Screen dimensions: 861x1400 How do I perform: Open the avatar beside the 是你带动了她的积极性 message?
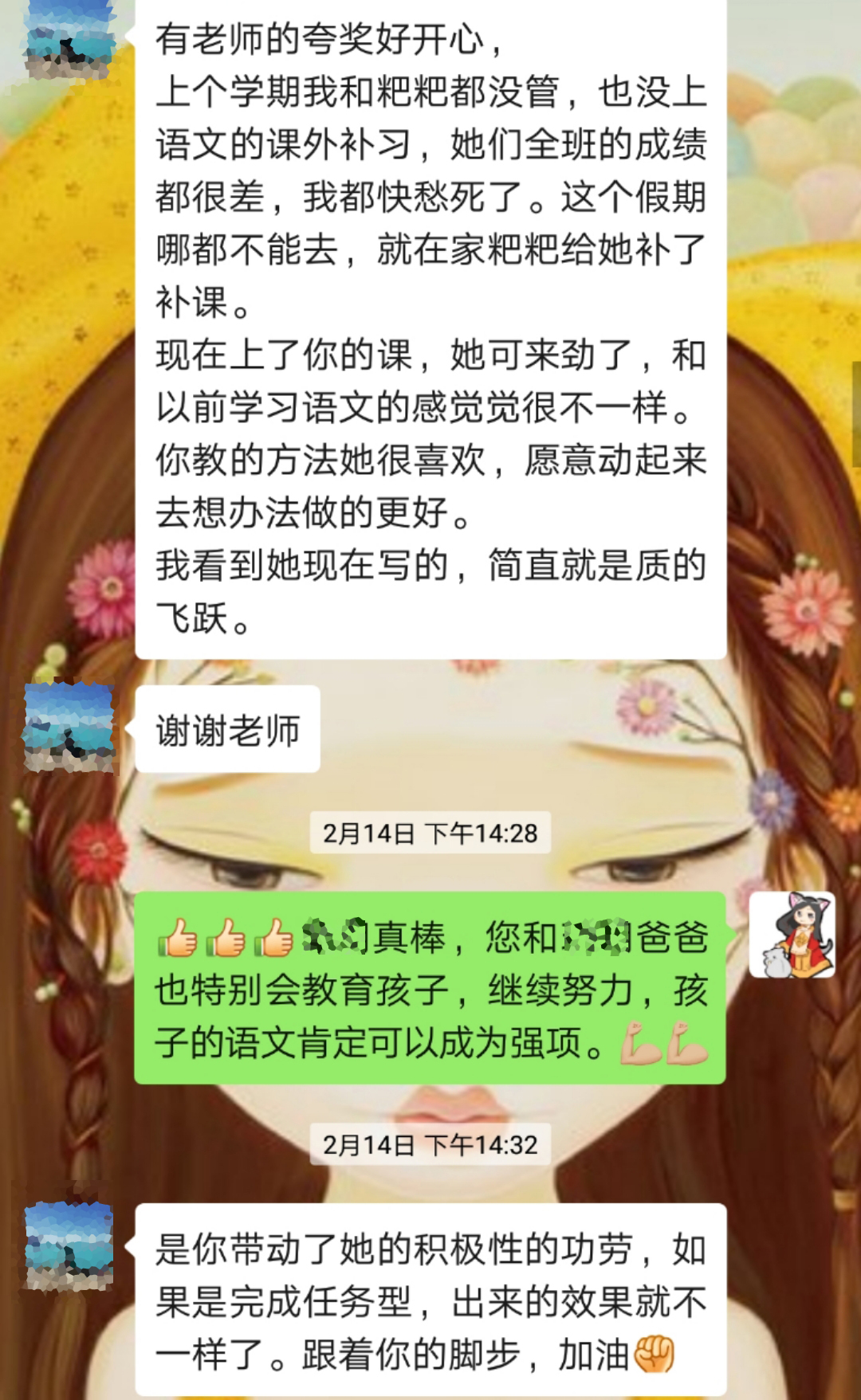69,1246
